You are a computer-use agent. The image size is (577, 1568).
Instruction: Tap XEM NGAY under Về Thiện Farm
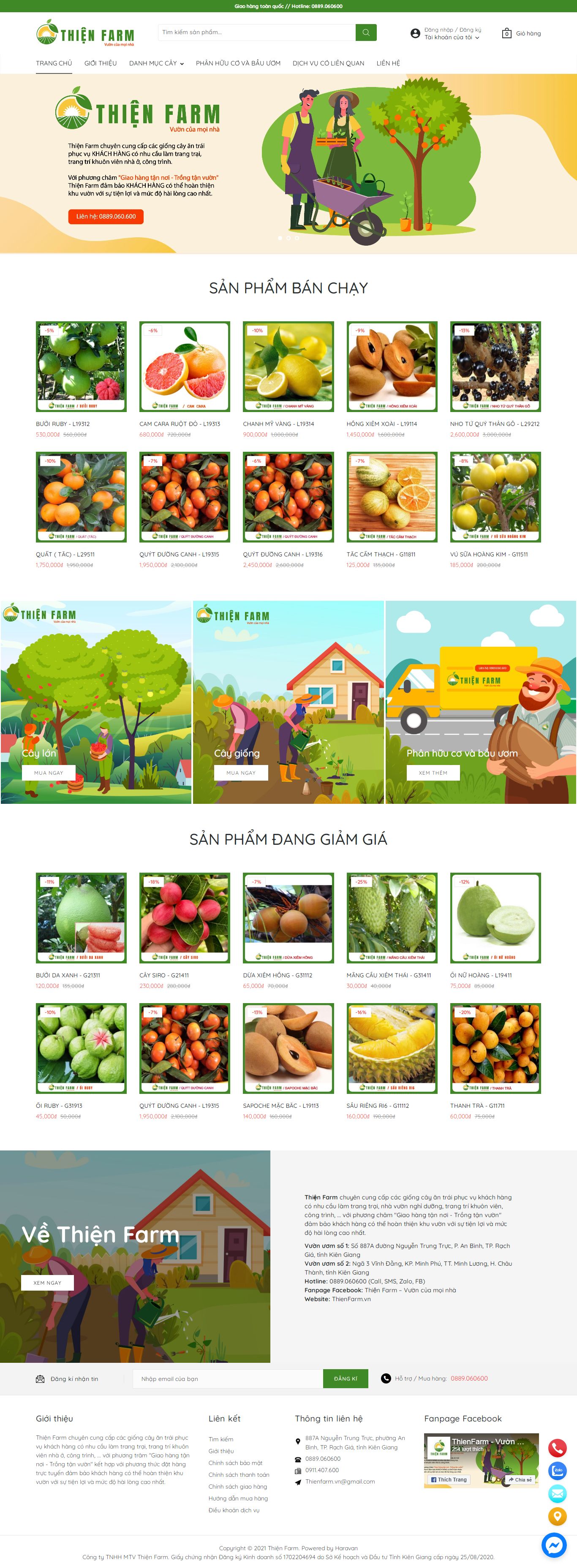tap(47, 1283)
